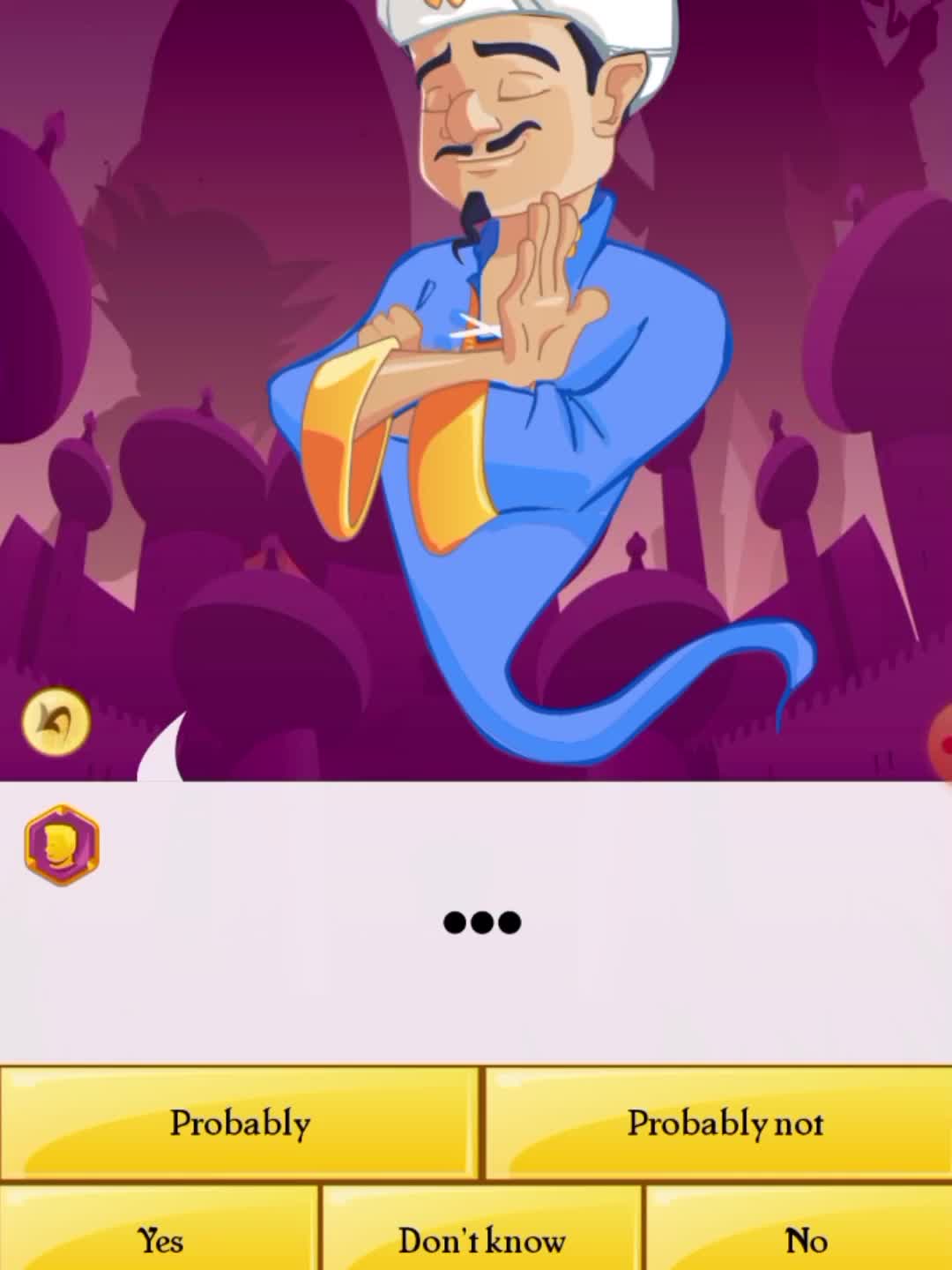Select the Don't know answer
This screenshot has height=1270, width=952.
point(481,1239)
